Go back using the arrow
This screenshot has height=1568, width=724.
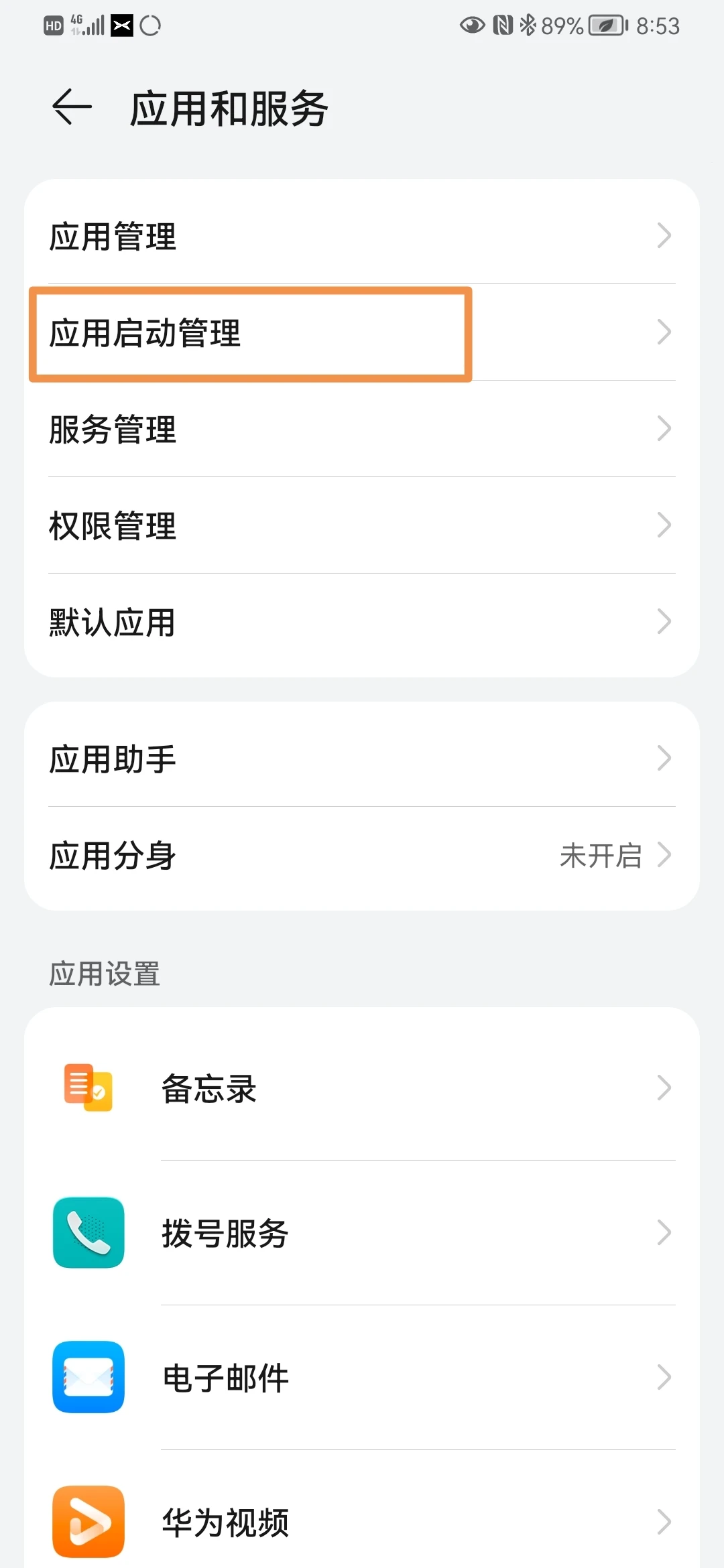coord(72,107)
